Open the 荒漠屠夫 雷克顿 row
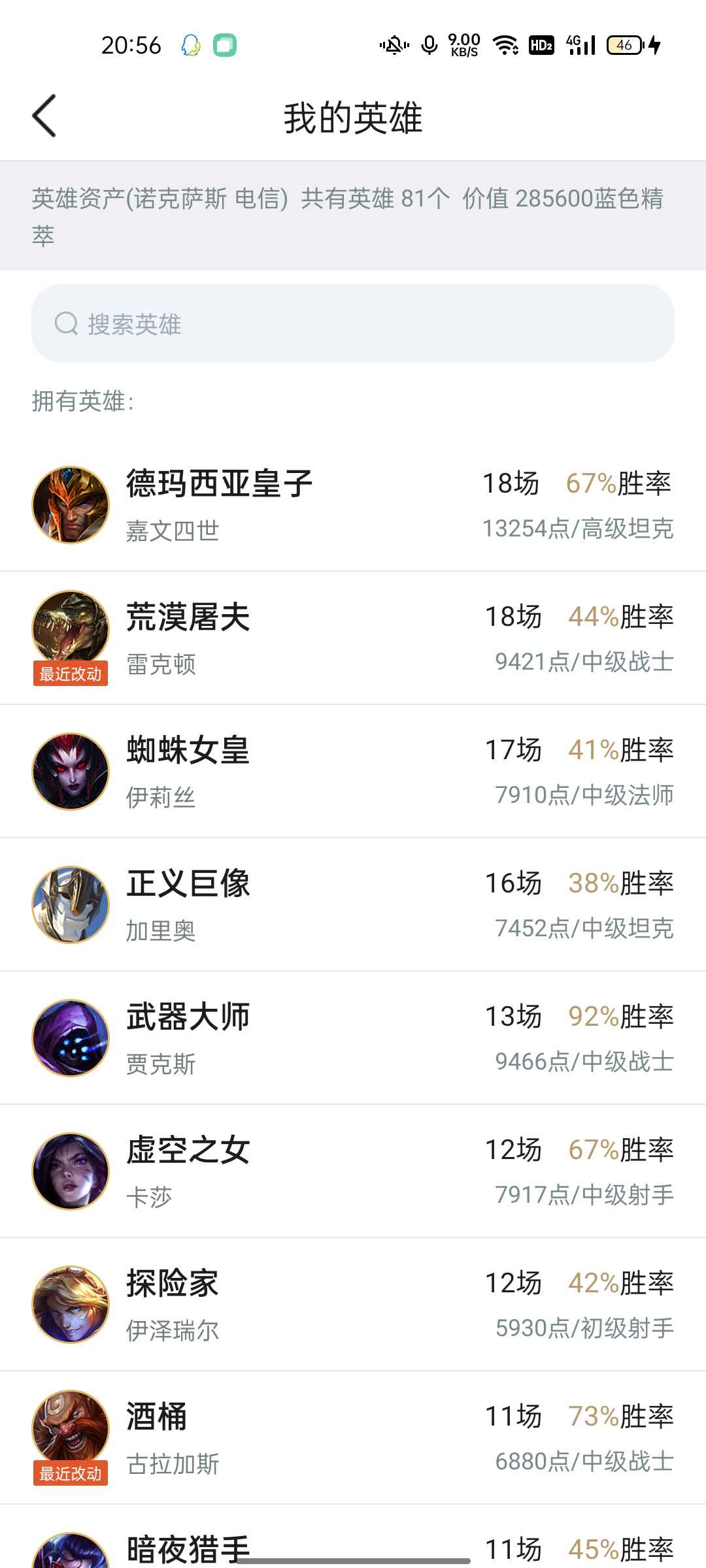This screenshot has height=1568, width=706. click(x=353, y=638)
